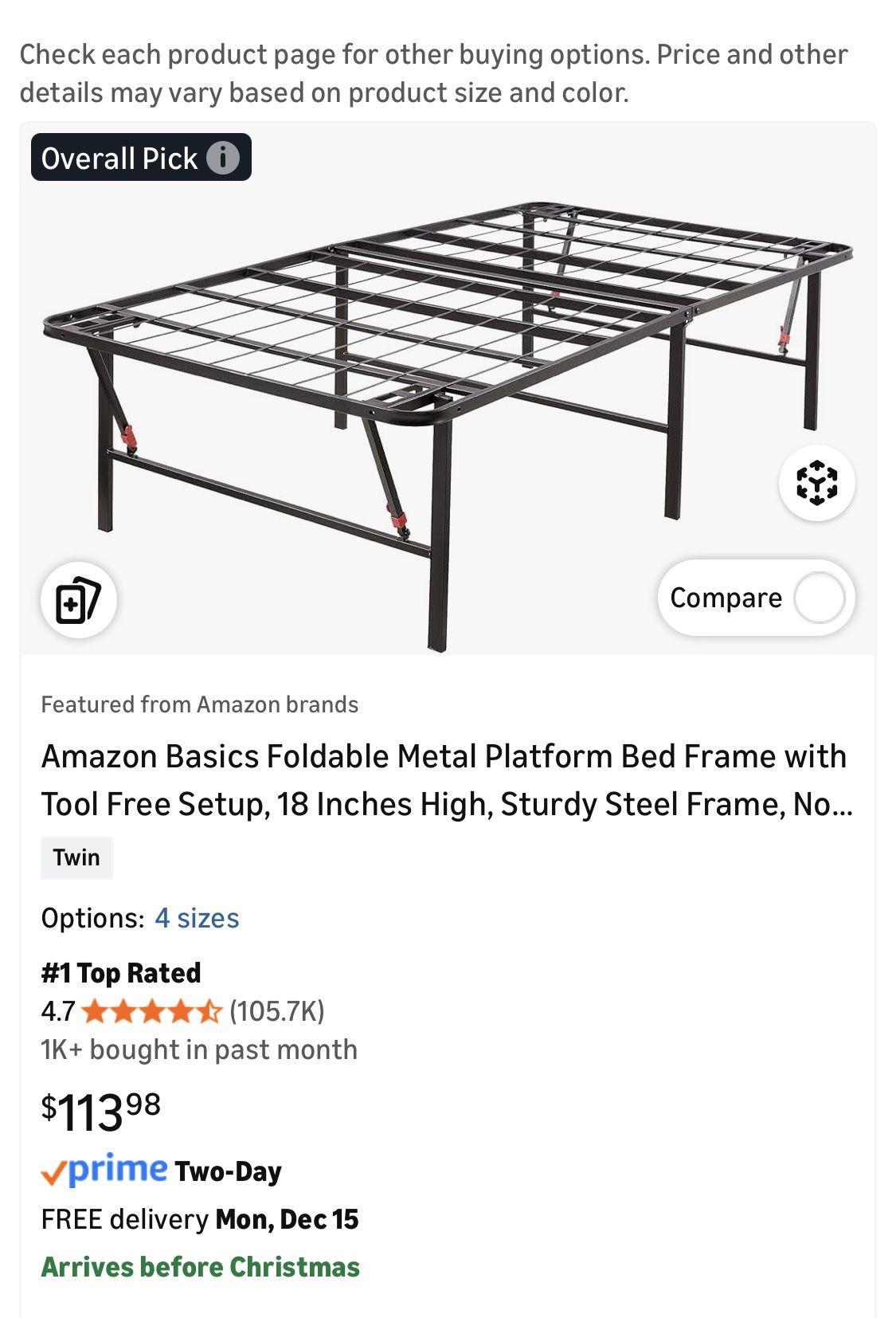The height and width of the screenshot is (1318, 896).
Task: Click the 4.7 star rating display
Action: [57, 1013]
